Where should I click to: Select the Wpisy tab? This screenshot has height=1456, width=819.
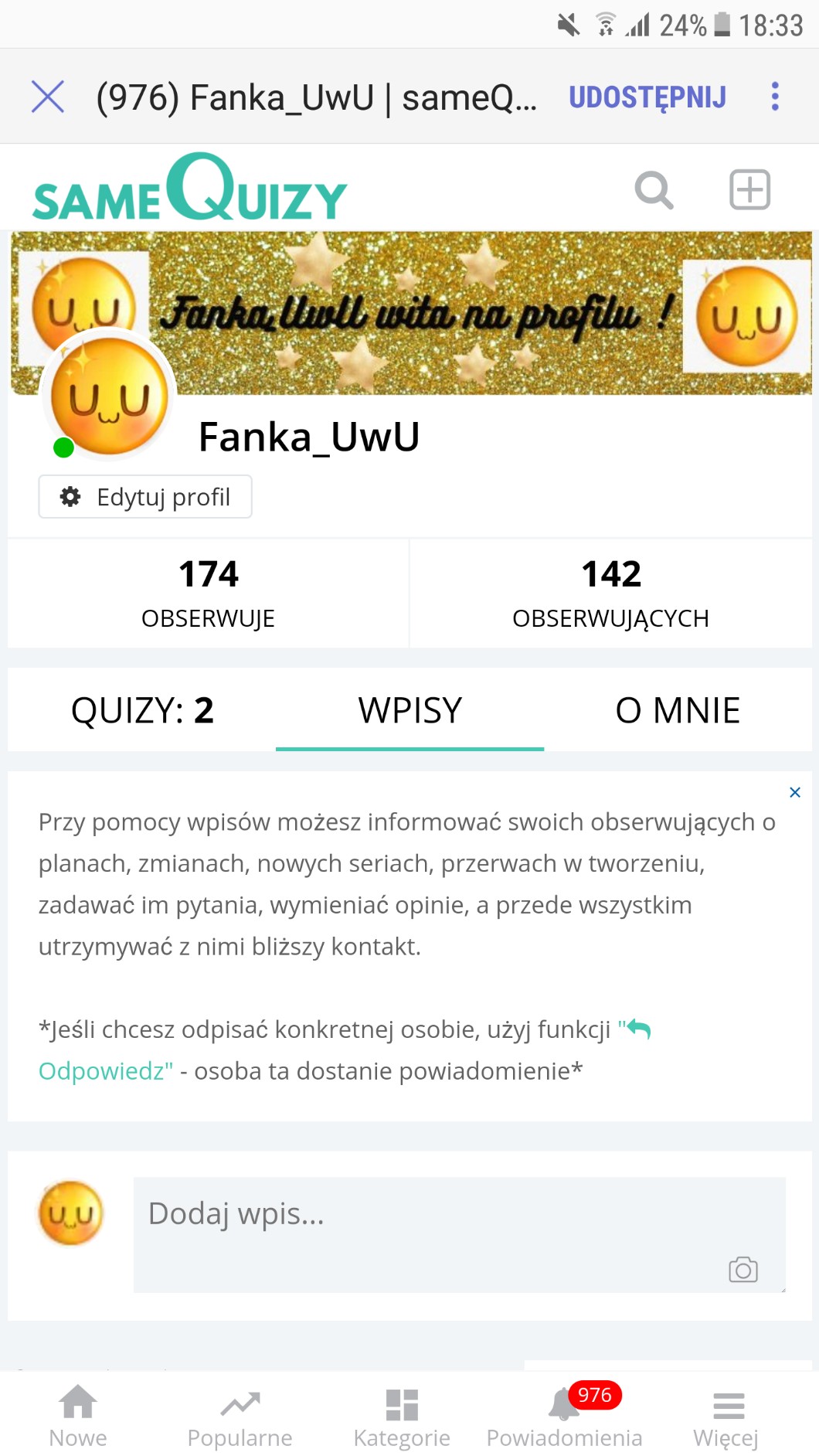(x=410, y=710)
